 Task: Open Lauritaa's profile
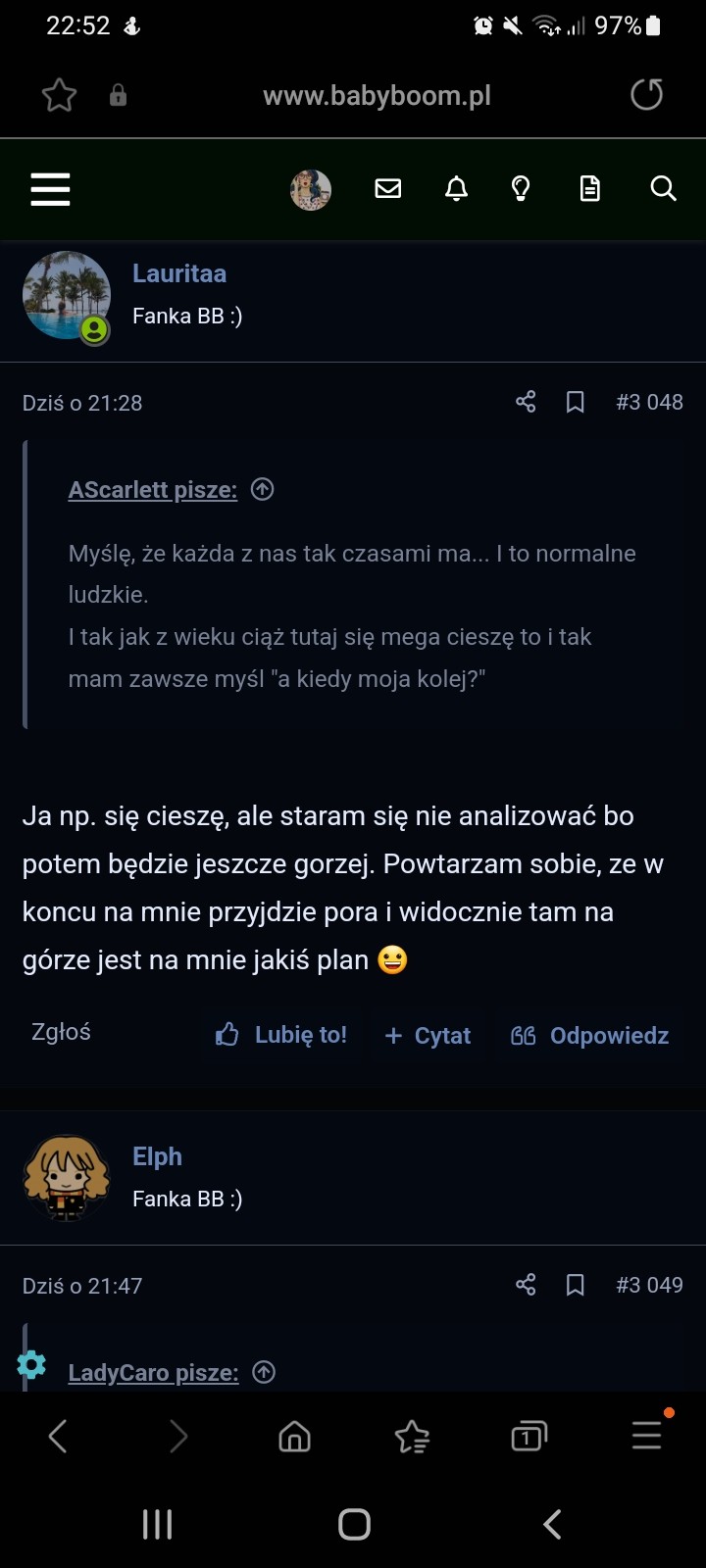(x=179, y=273)
